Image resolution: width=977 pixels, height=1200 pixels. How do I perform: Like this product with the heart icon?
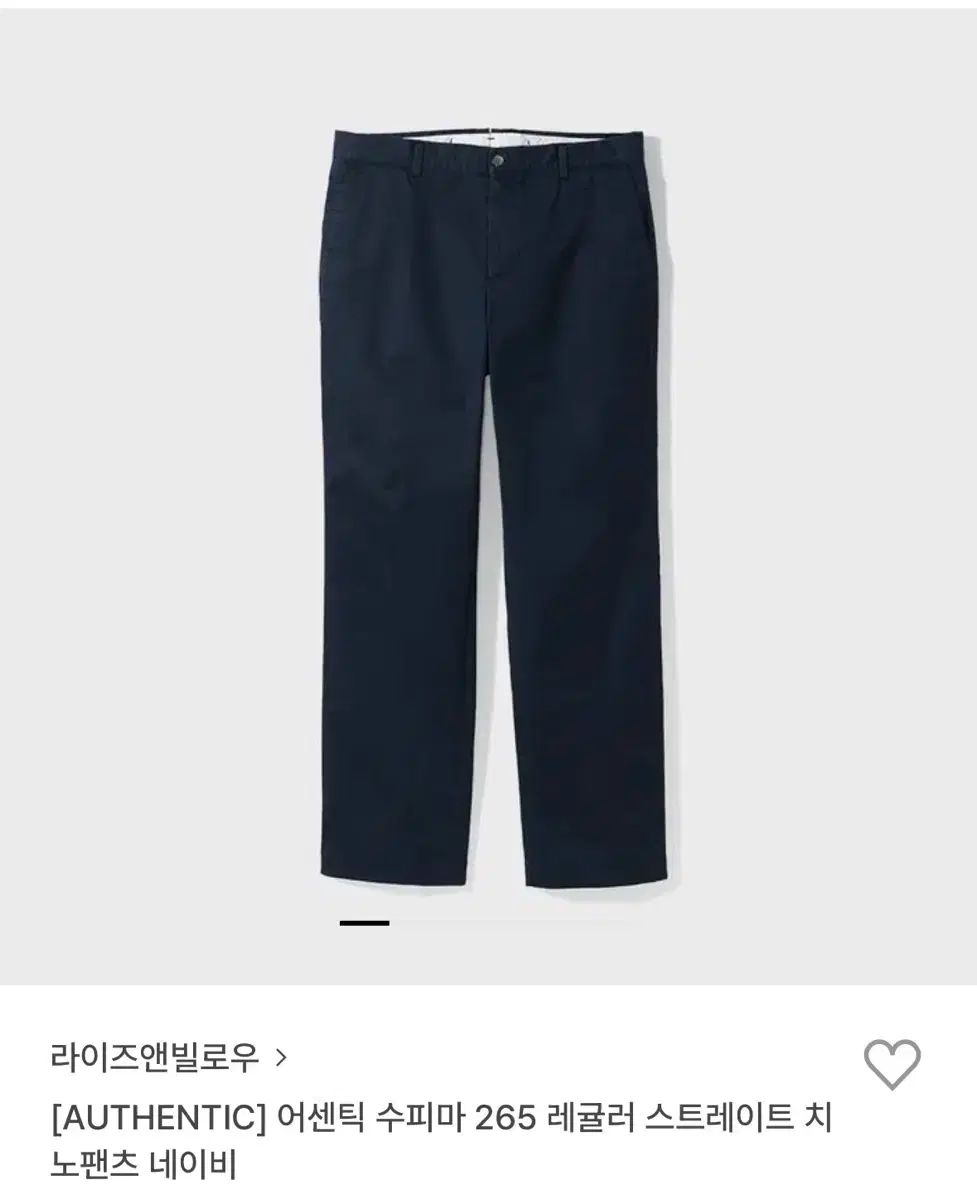click(x=891, y=1063)
